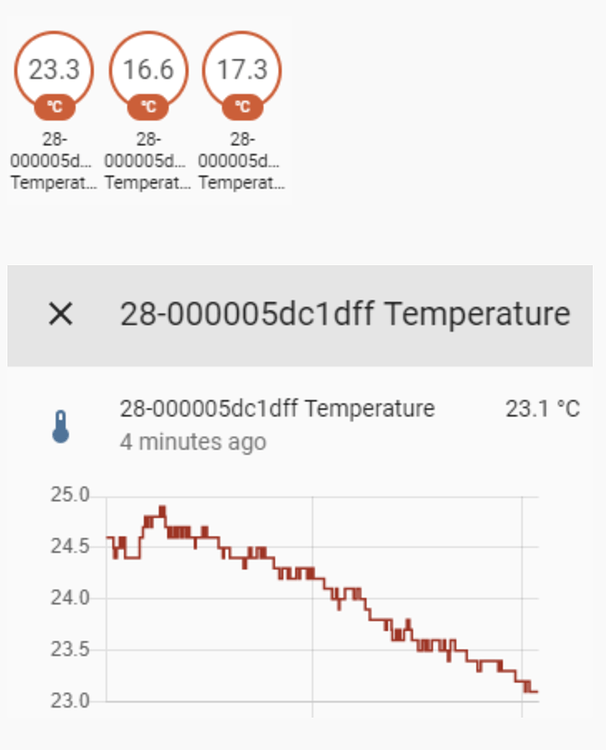Open the temperature badge showing 17.3

point(242,72)
